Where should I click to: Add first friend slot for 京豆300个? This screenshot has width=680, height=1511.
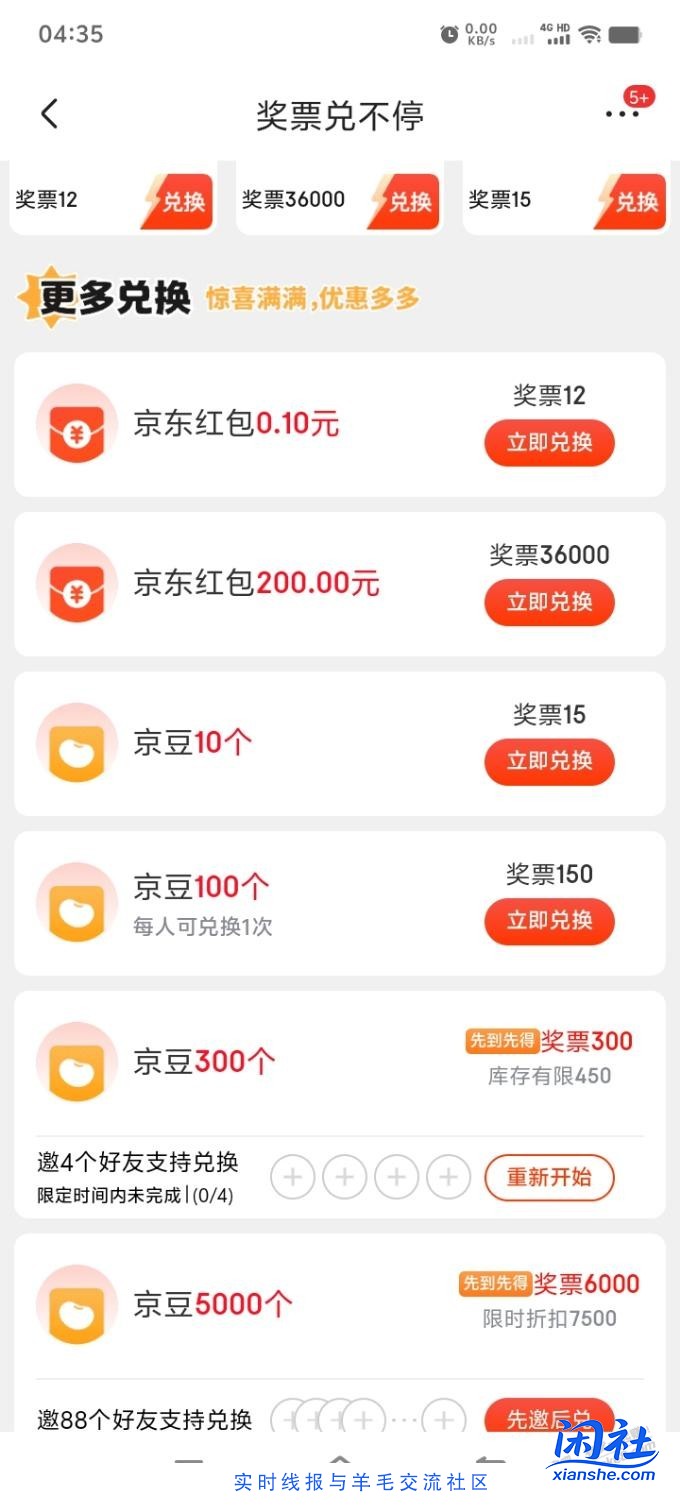[x=292, y=1178]
